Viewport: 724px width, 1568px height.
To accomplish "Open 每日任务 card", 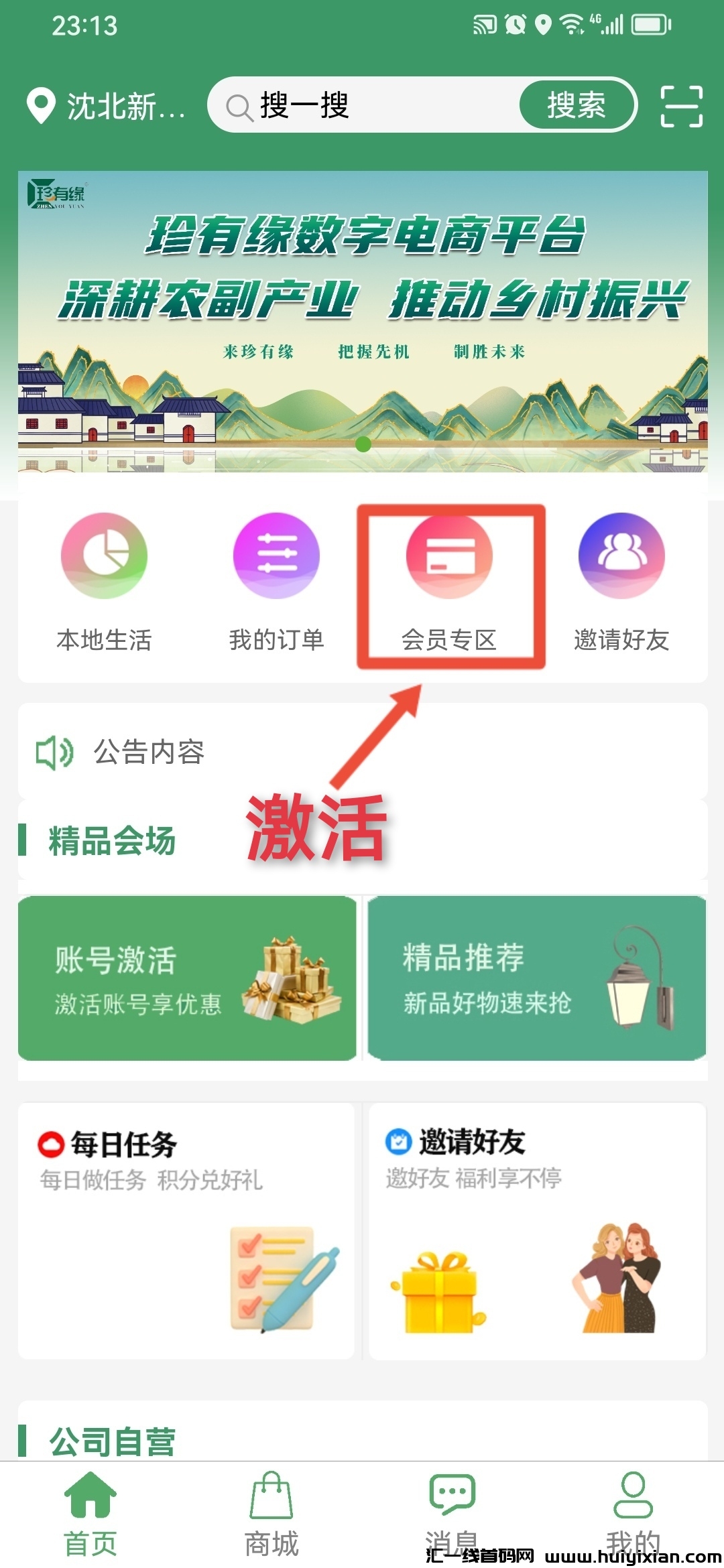I will (x=186, y=1230).
